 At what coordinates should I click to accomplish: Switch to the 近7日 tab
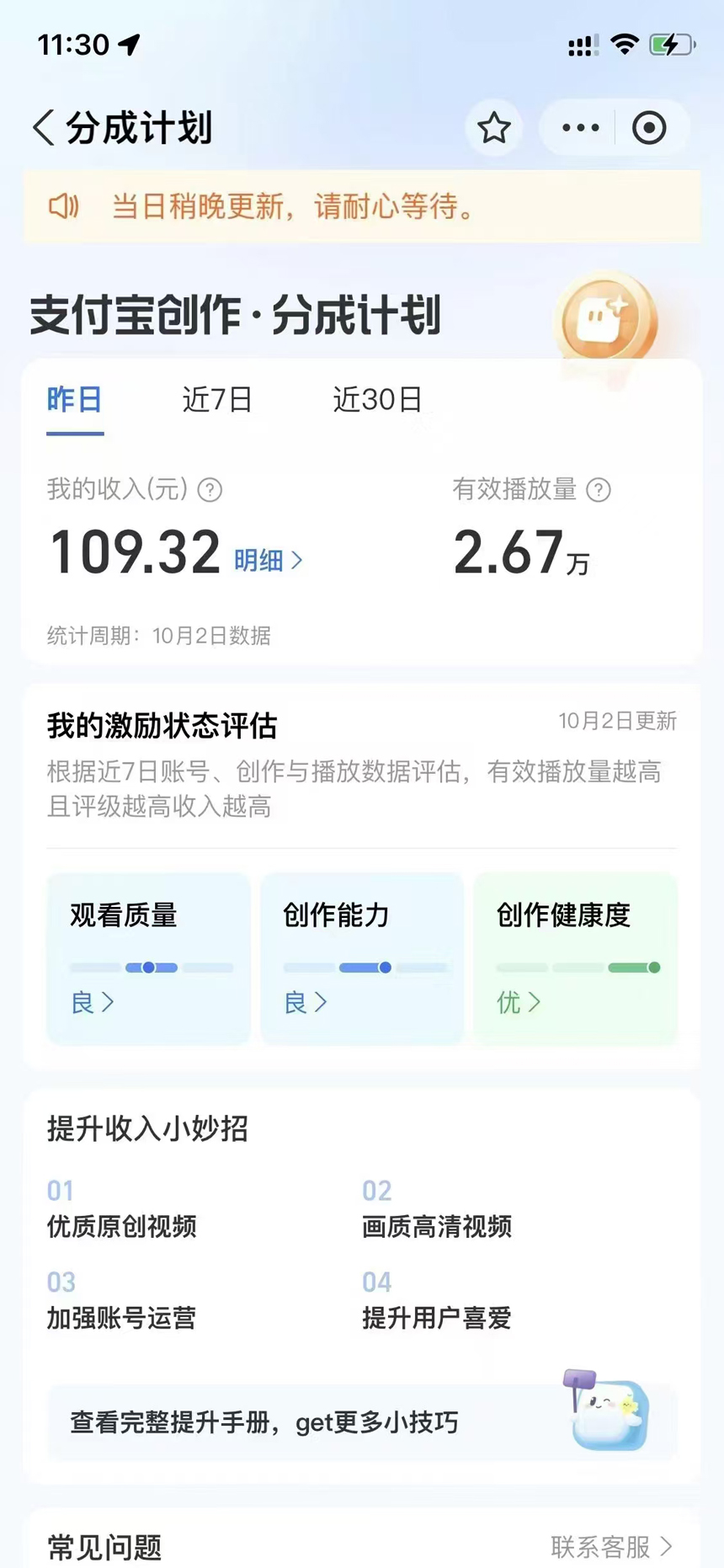tap(217, 400)
